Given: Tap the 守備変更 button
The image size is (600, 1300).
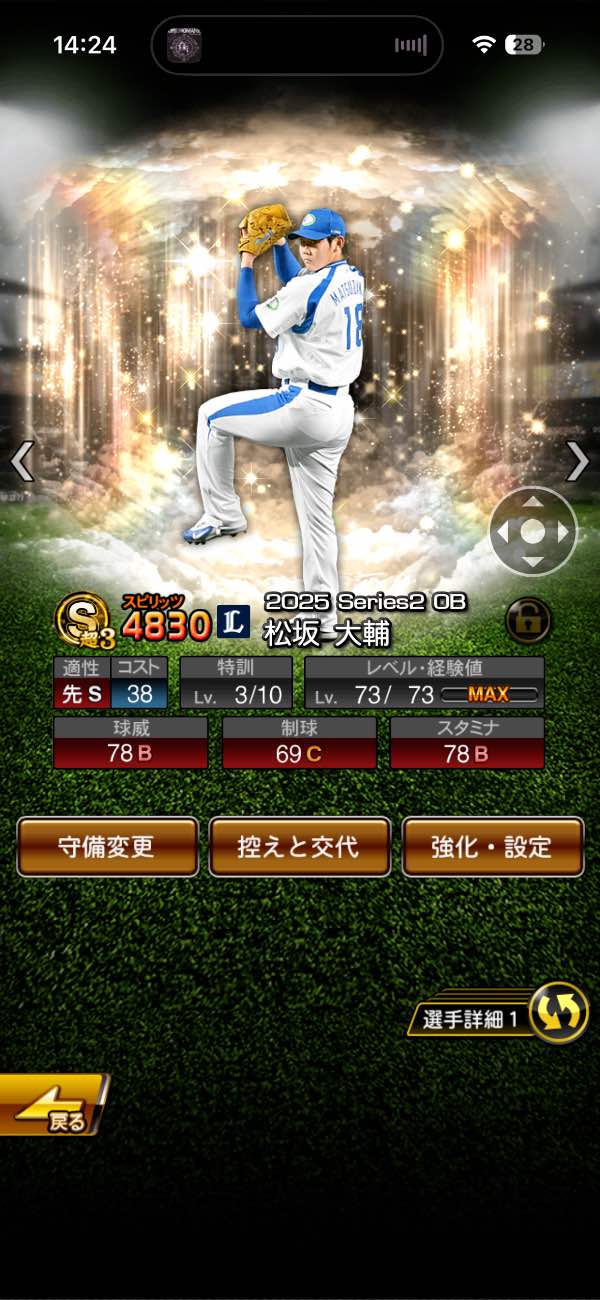Looking at the screenshot, I should [x=107, y=847].
